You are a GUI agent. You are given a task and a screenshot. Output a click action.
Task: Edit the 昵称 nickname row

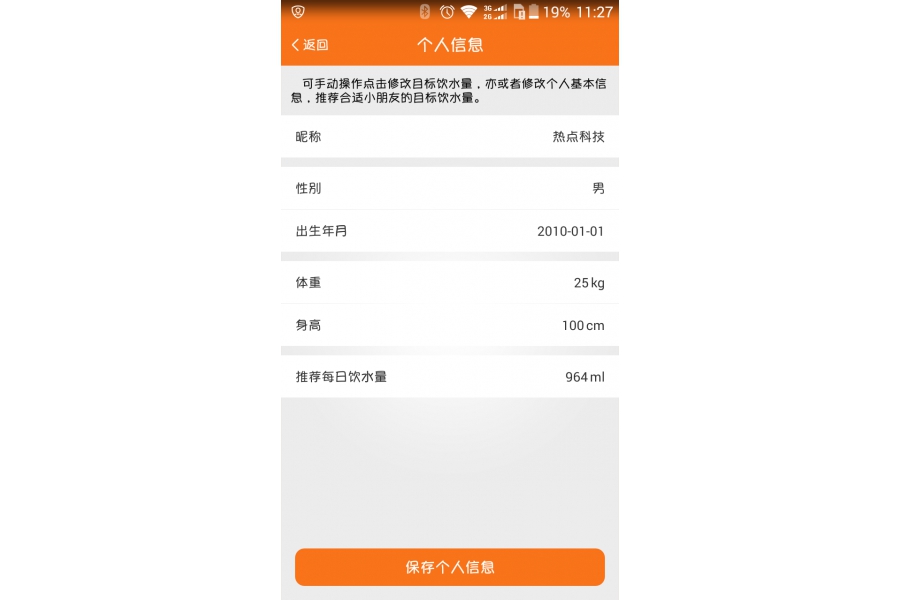pos(450,137)
